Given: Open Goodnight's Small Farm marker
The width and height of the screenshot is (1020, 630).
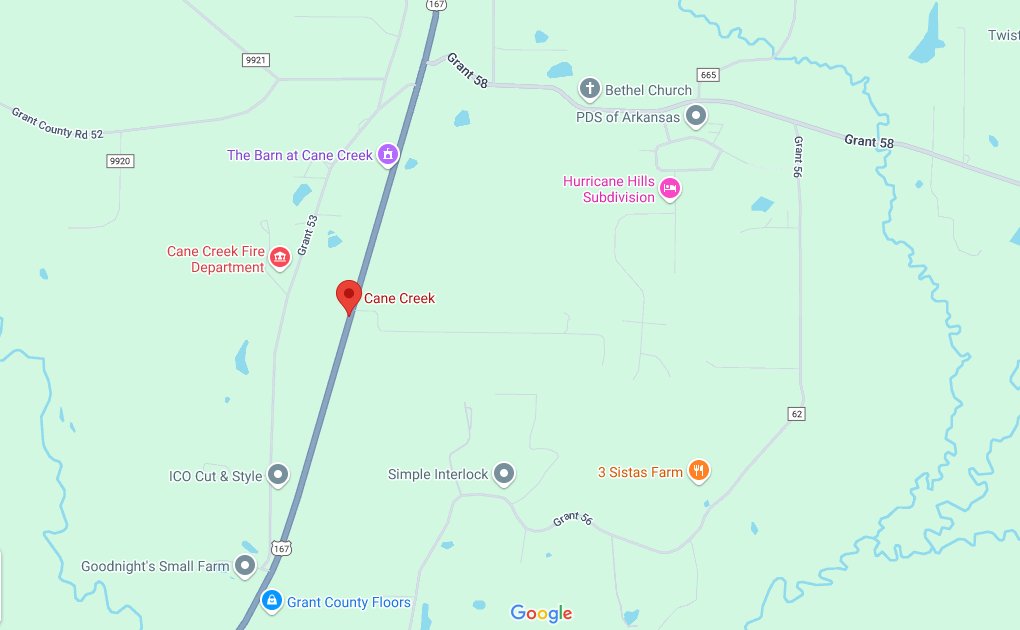Looking at the screenshot, I should pos(245,565).
